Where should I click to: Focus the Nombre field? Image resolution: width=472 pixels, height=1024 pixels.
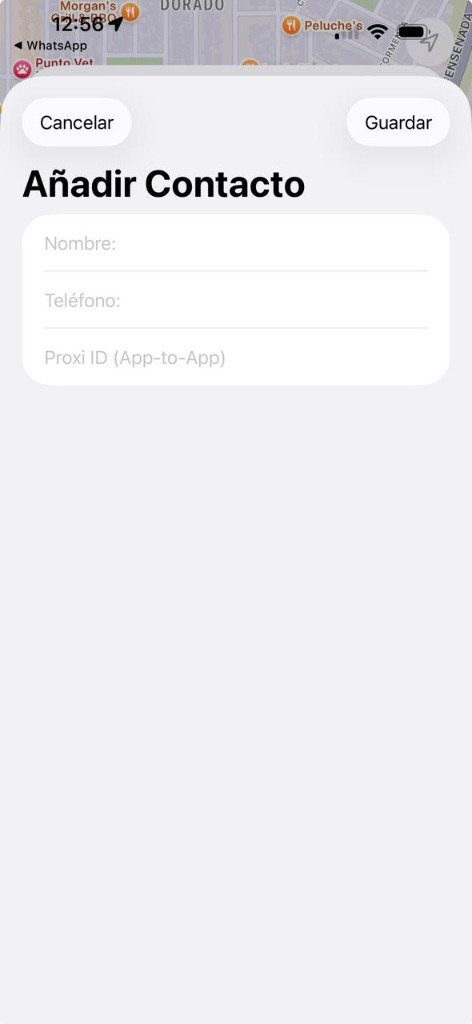(236, 244)
